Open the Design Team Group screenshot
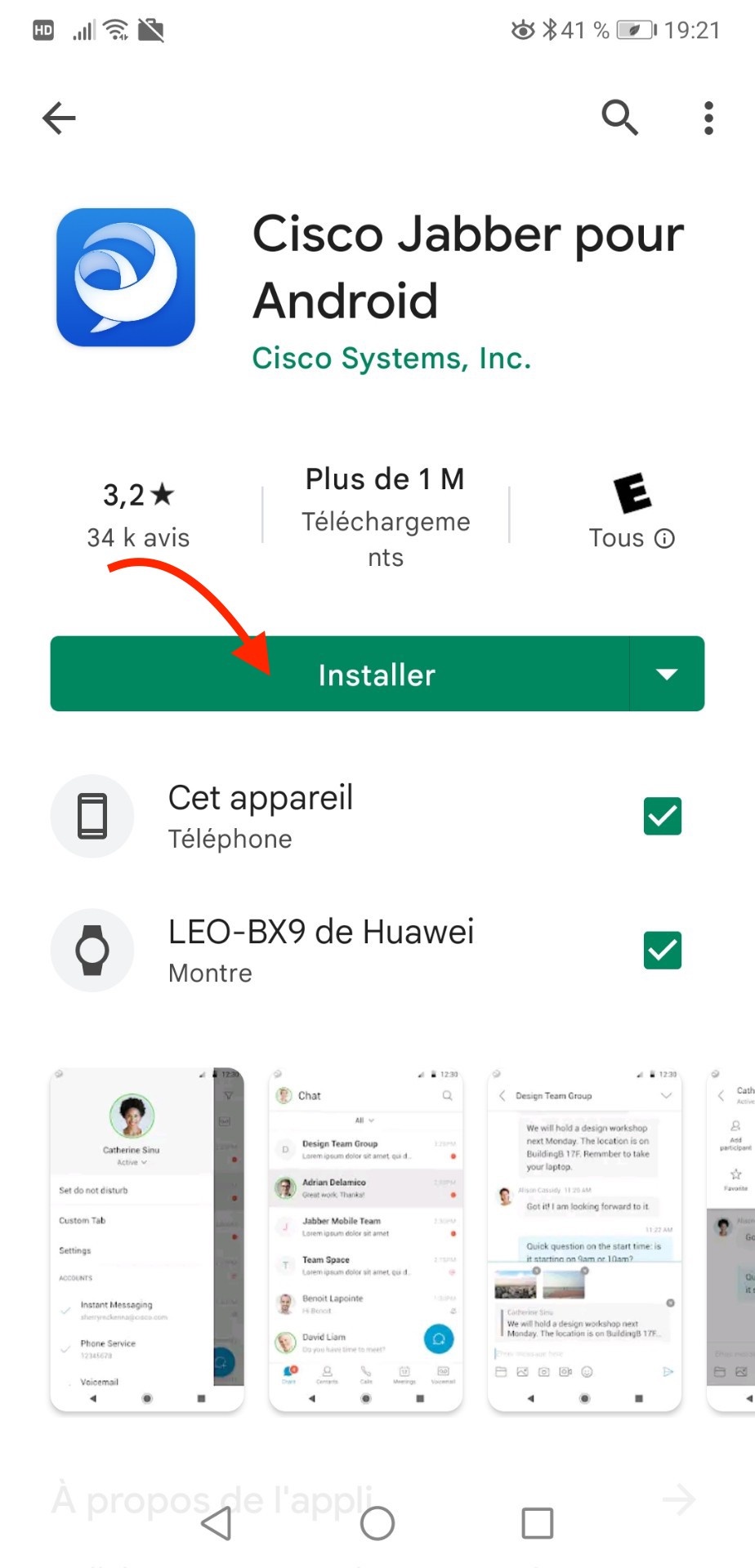This screenshot has height=1568, width=755. pos(584,1237)
